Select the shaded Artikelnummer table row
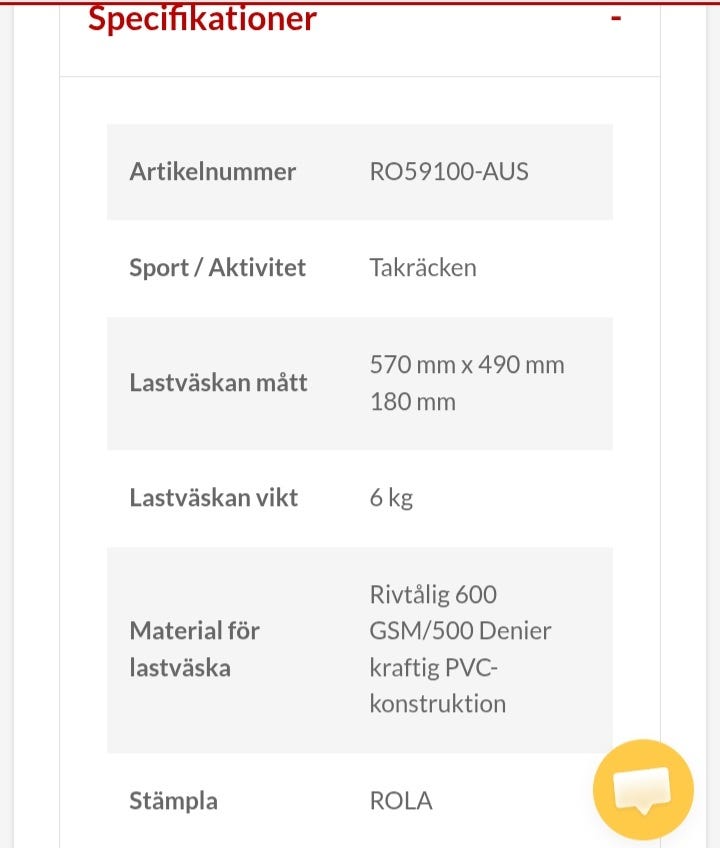Viewport: 720px width, 848px height. point(360,171)
